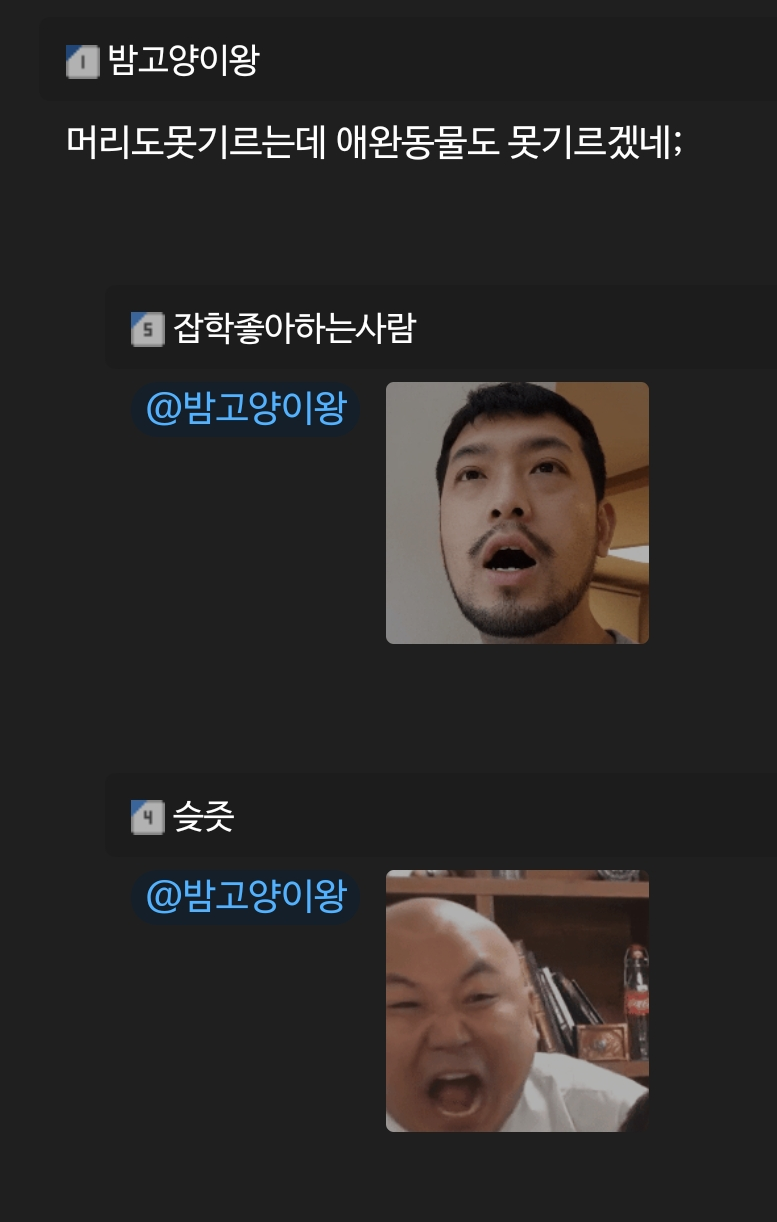Viewport: 777px width, 1222px height.
Task: Tap the @밤고양이왕 mention in 슷즛's reply
Action: tap(246, 896)
